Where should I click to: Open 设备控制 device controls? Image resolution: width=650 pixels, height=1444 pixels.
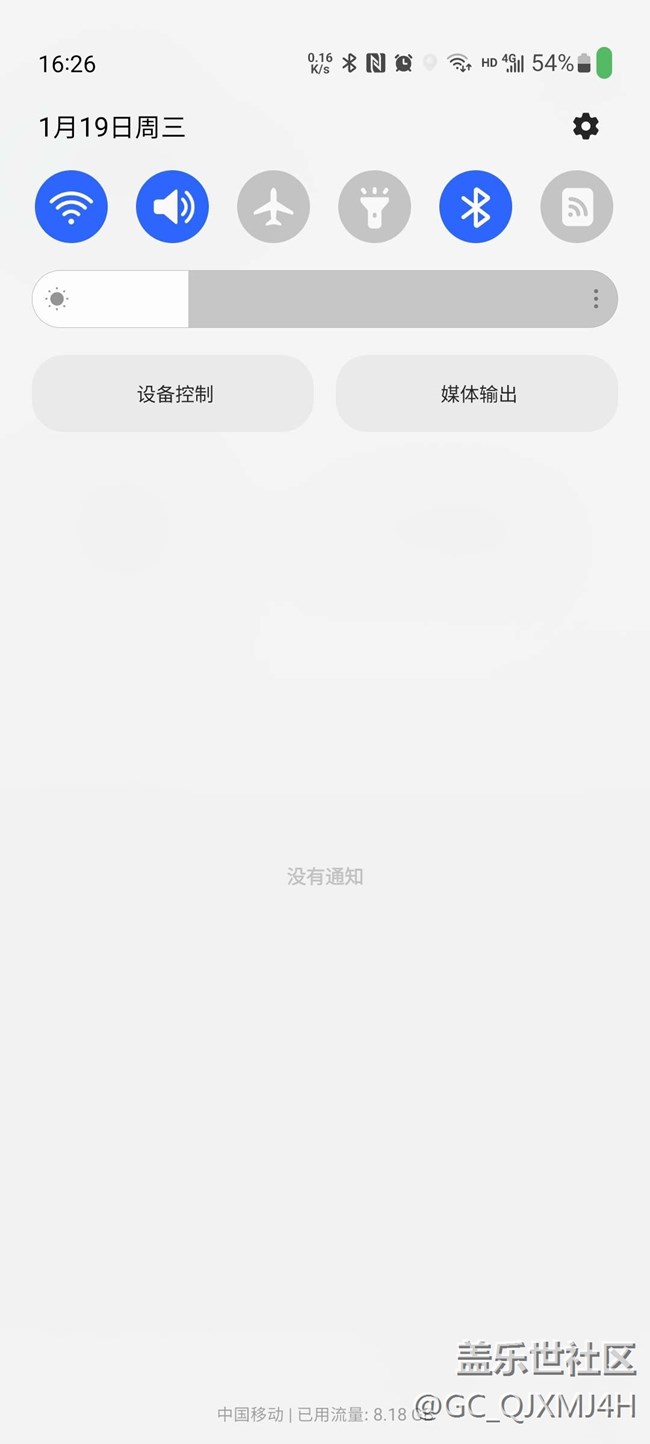(x=173, y=394)
